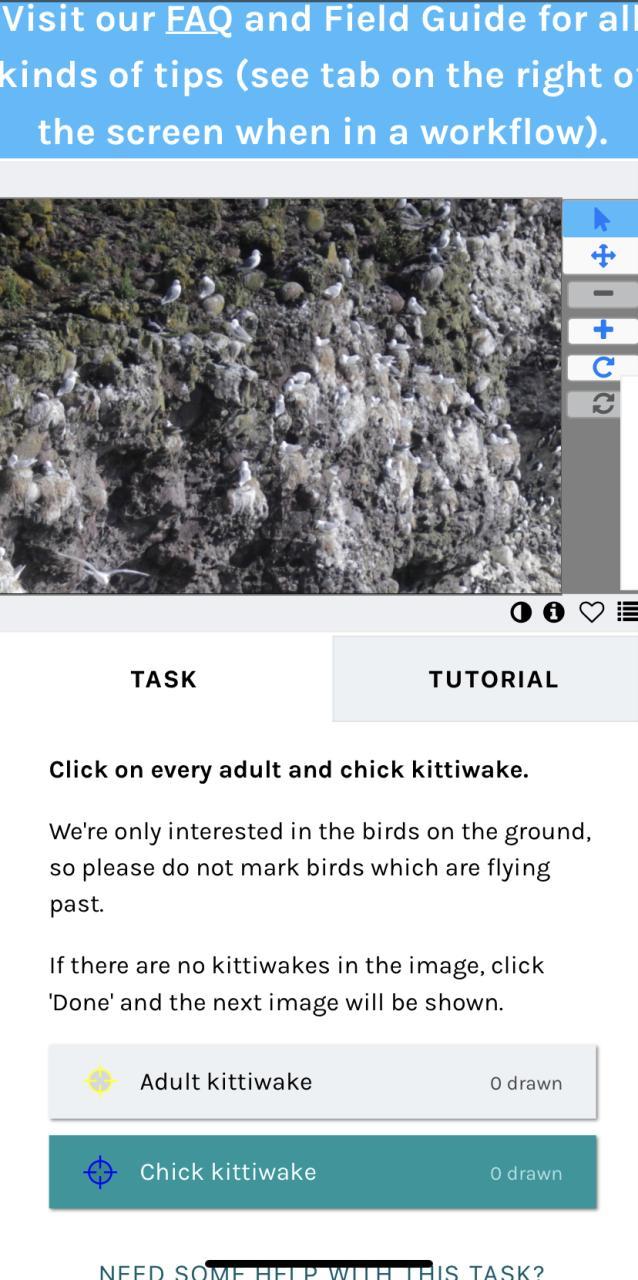Select the Adult kittiwake marking tool

coord(322,1082)
